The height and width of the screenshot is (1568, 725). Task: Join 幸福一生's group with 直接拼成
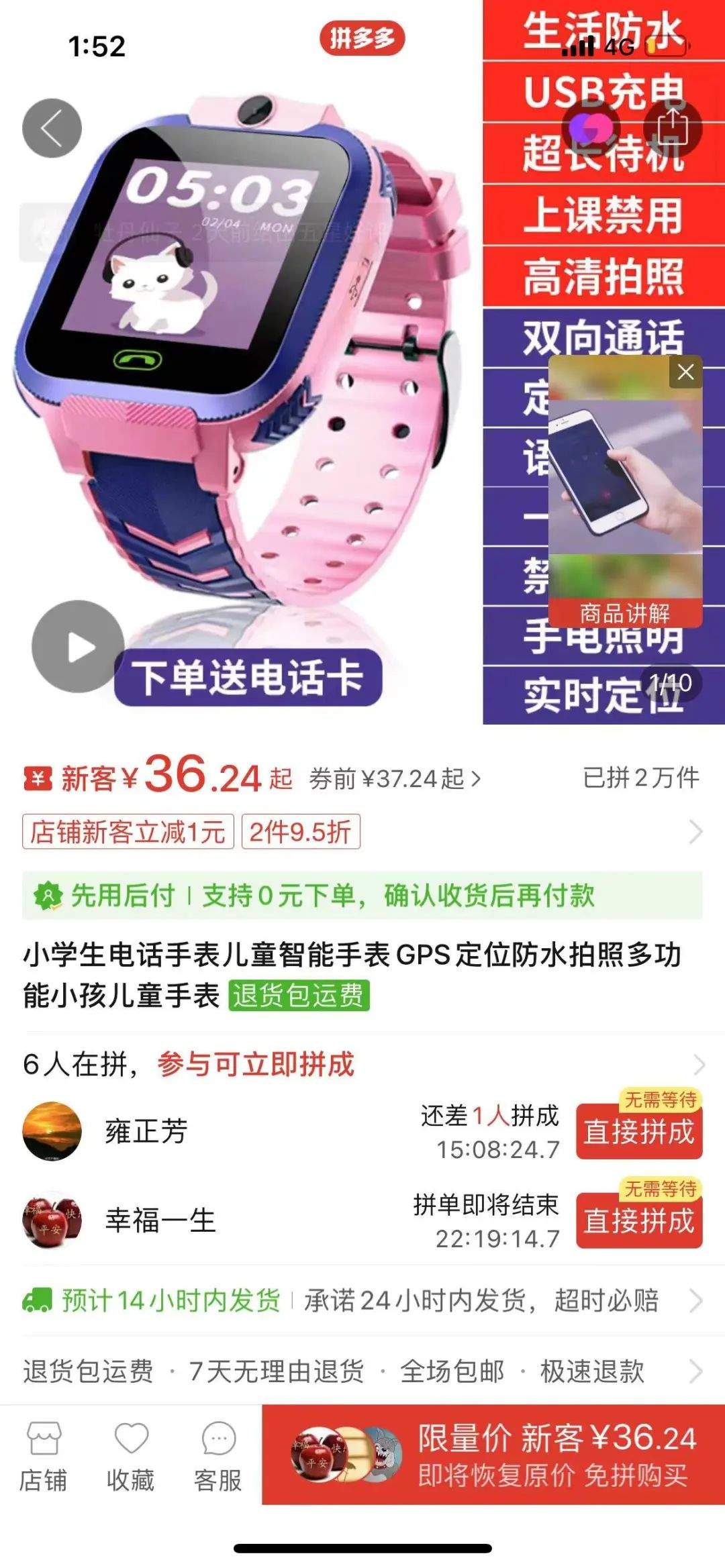click(x=639, y=1220)
